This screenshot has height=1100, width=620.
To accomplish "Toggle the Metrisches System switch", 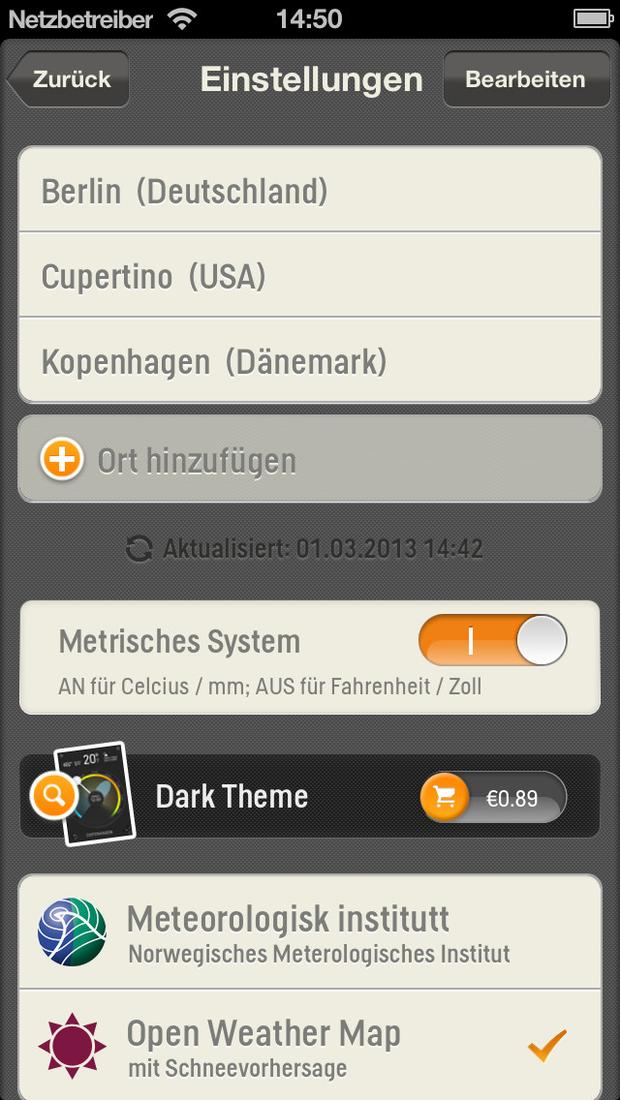I will click(492, 640).
